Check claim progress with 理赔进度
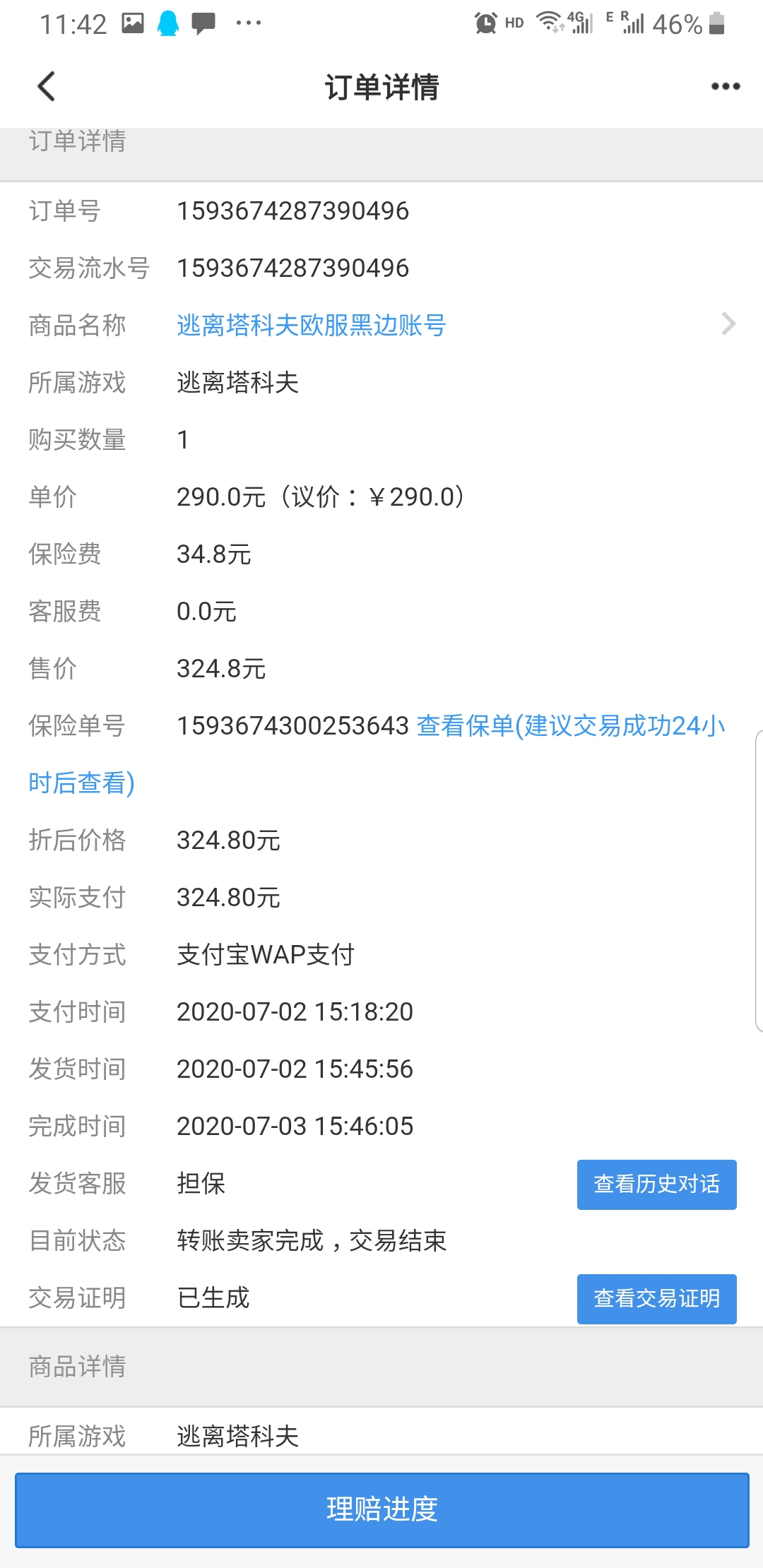This screenshot has height=1568, width=763. [381, 1509]
